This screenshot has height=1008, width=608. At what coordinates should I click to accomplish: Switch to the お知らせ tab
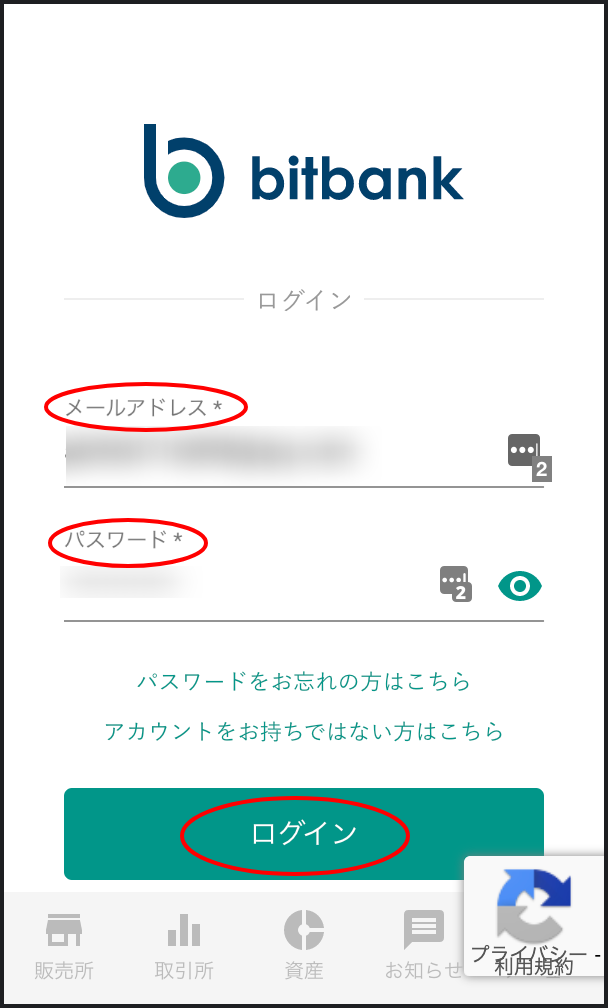pos(423,945)
